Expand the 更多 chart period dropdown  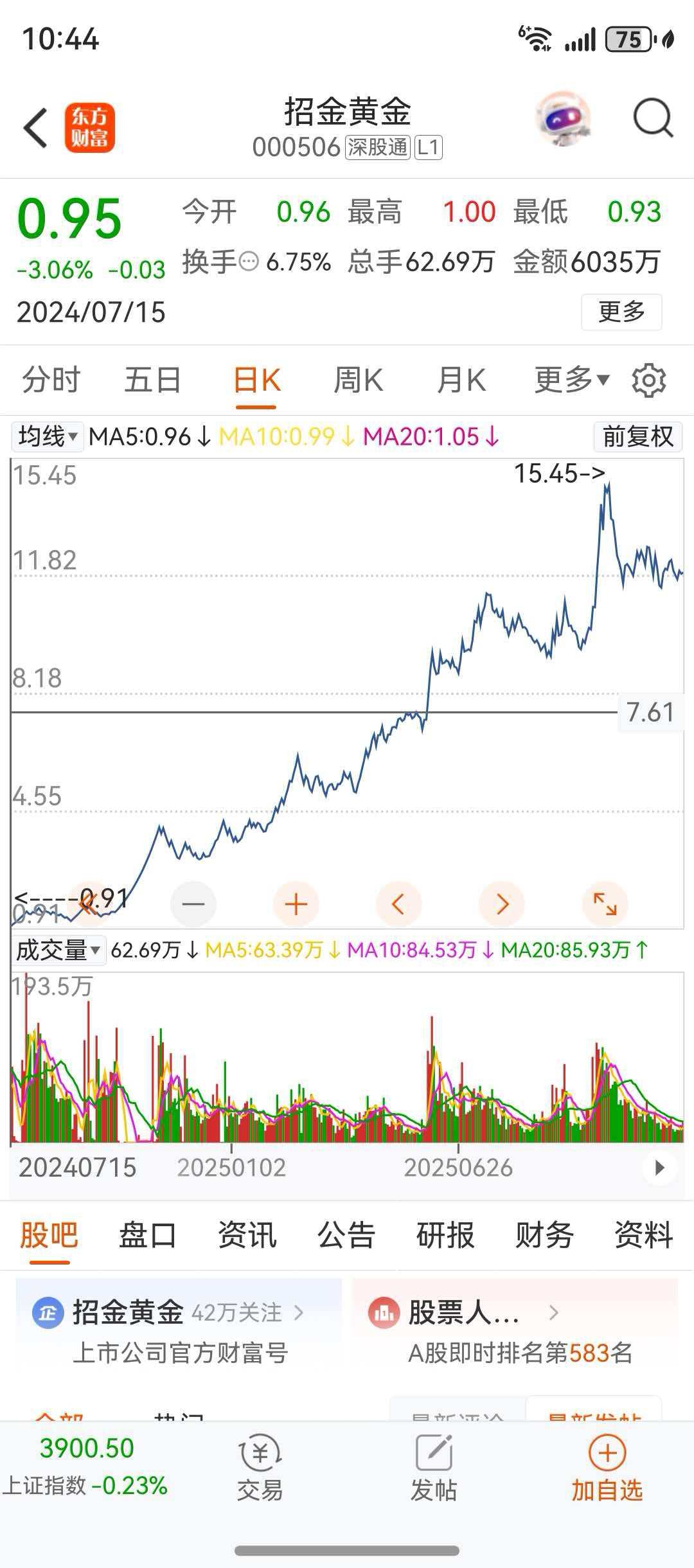[x=571, y=380]
